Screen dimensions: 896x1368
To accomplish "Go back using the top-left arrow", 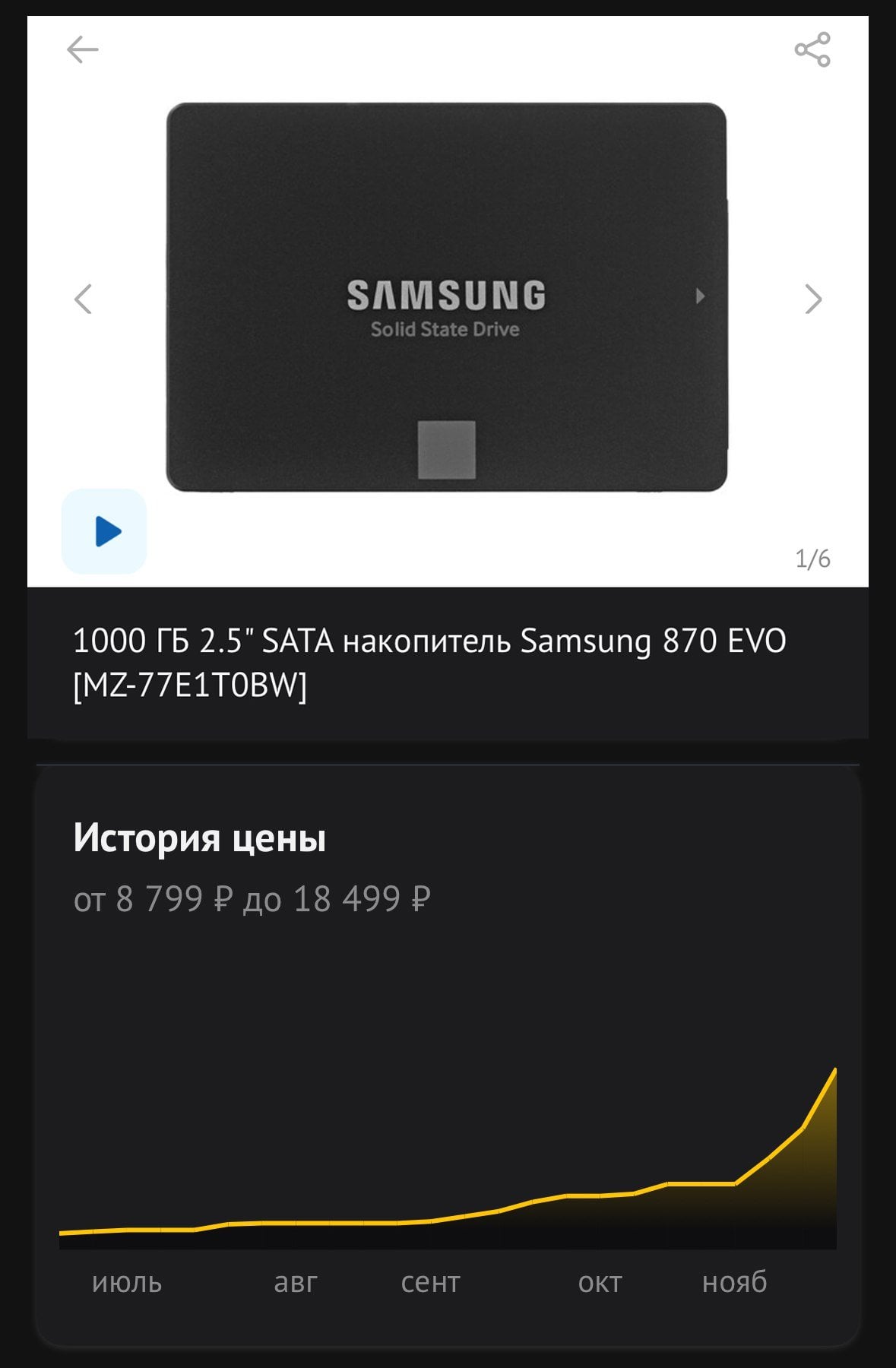I will [82, 50].
